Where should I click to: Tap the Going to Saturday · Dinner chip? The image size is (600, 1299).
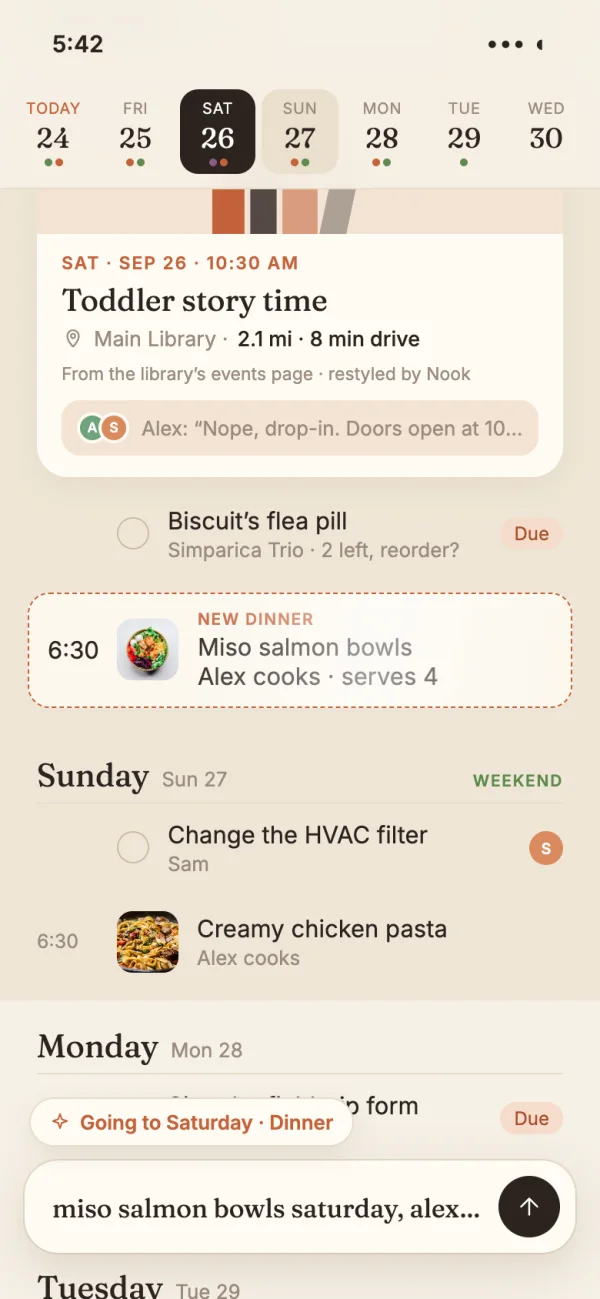(x=191, y=1122)
